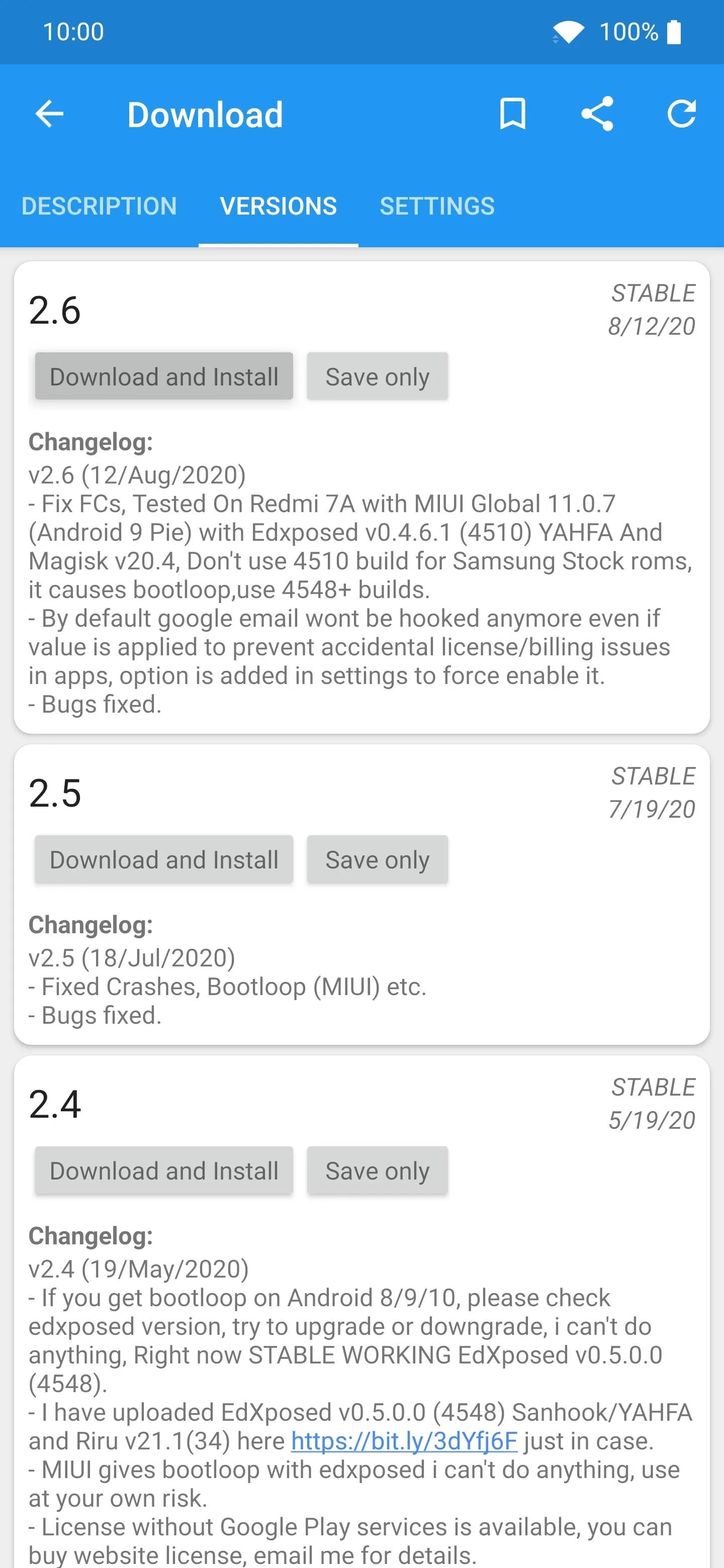Download and install version 2.5
This screenshot has width=724, height=1568.
(x=164, y=859)
